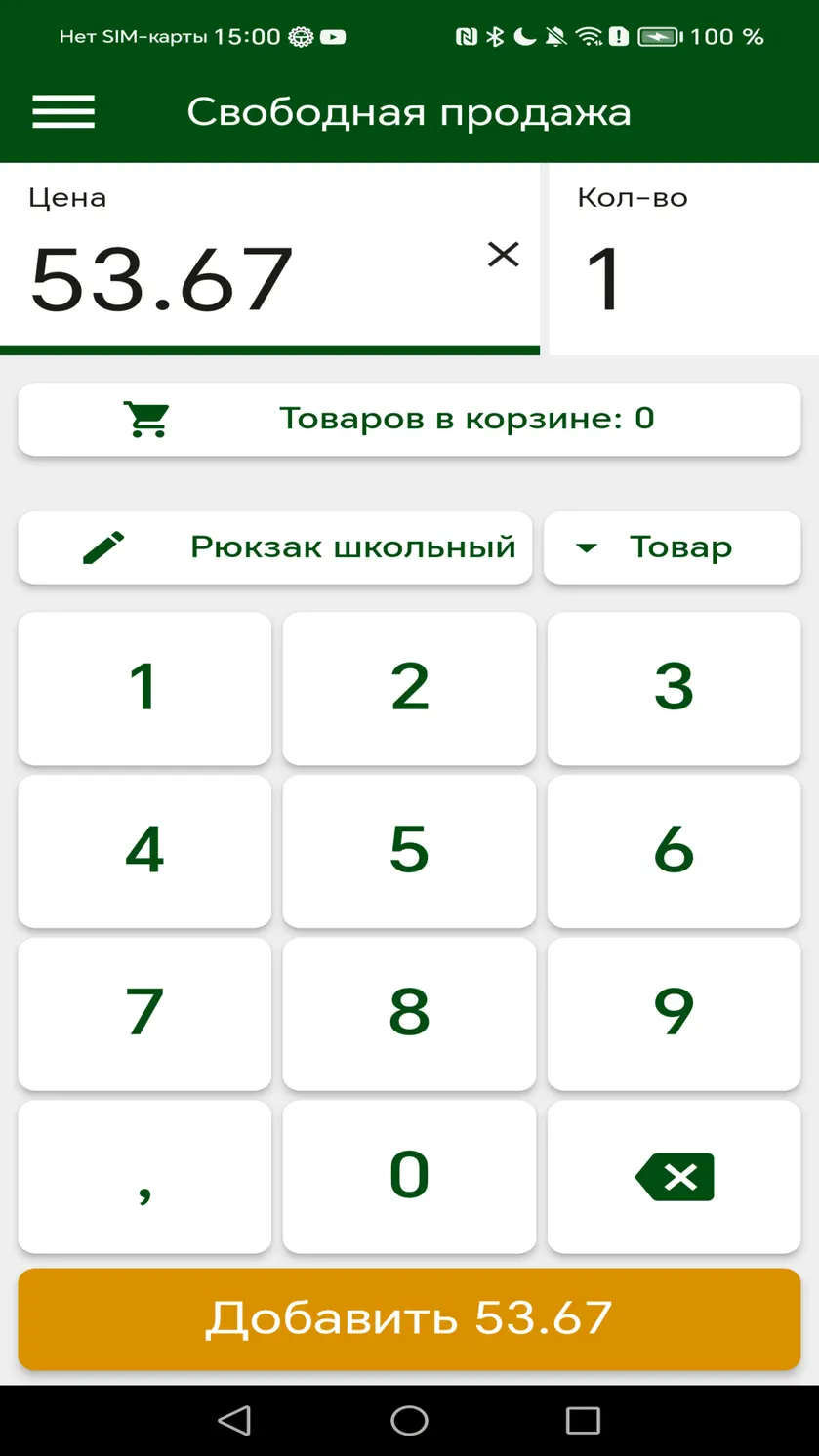Open the cart showing Товаров в корзине: 0
The image size is (819, 1456).
pyautogui.click(x=409, y=420)
